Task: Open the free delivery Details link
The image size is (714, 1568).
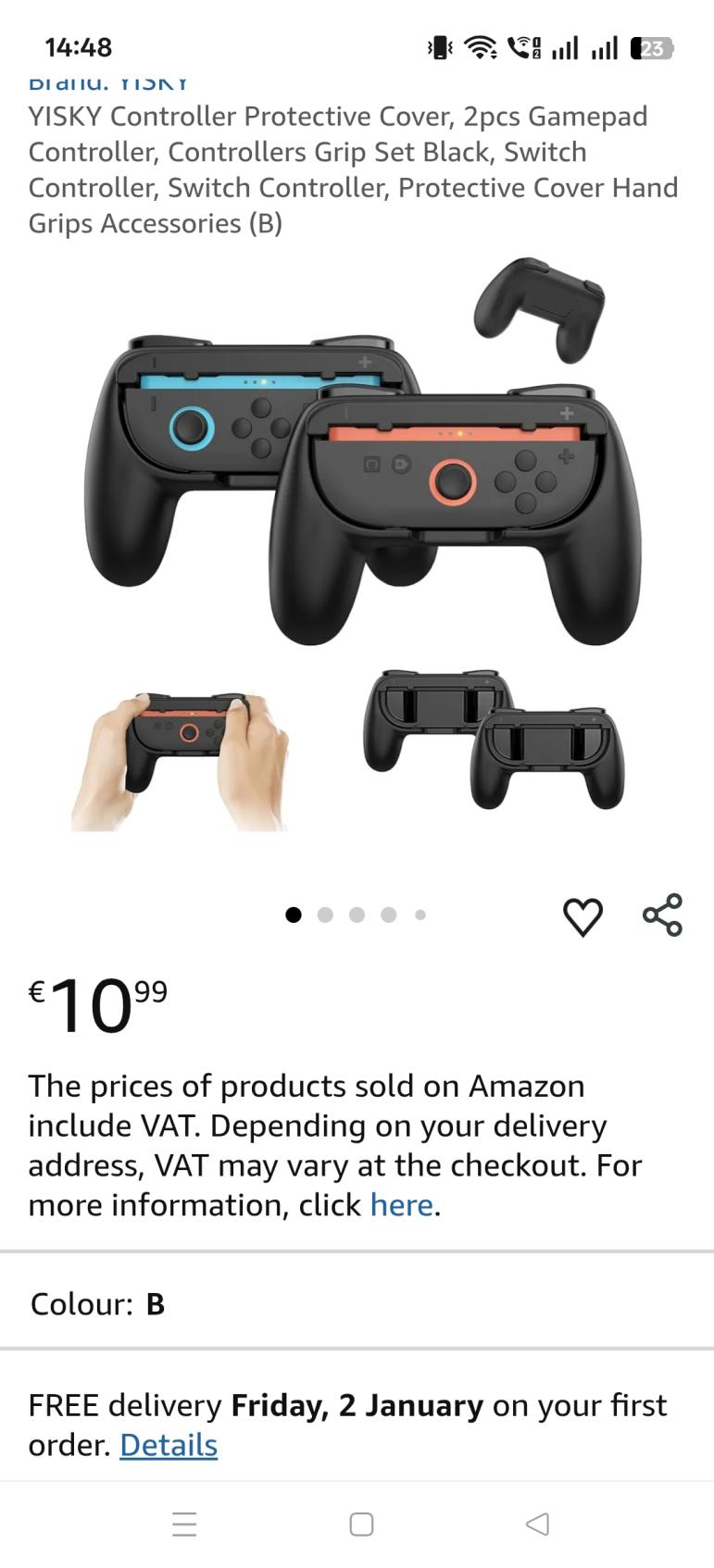Action: coord(169,1445)
